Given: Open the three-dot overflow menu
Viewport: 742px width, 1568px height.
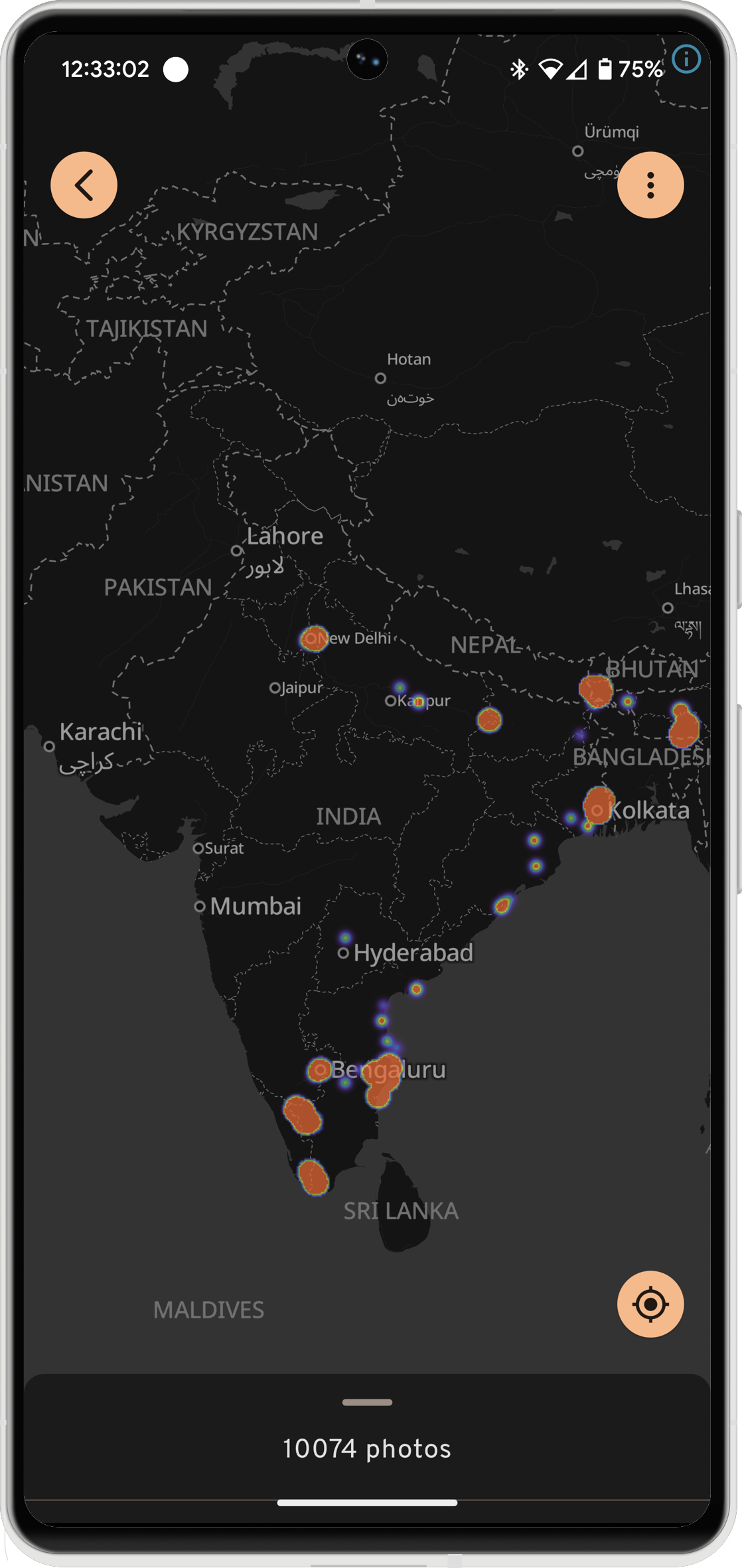Looking at the screenshot, I should [650, 185].
